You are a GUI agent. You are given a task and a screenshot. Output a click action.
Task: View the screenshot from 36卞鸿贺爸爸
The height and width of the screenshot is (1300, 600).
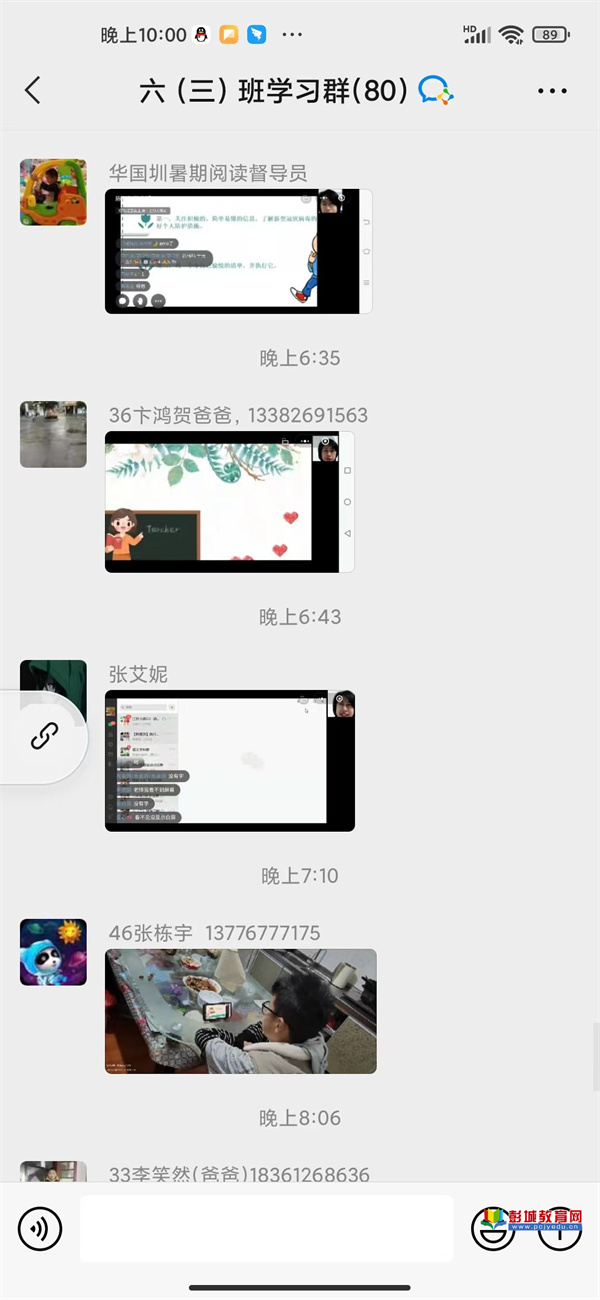pos(229,502)
